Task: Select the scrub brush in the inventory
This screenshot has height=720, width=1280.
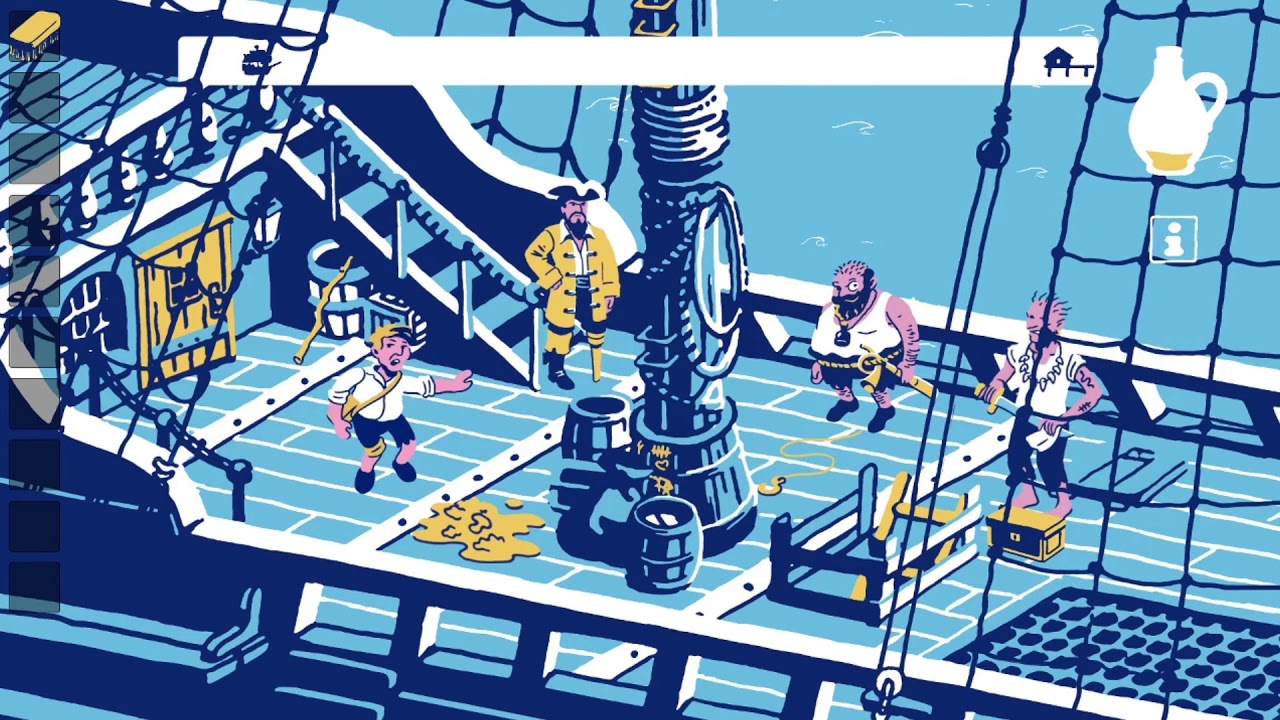Action: tap(35, 35)
